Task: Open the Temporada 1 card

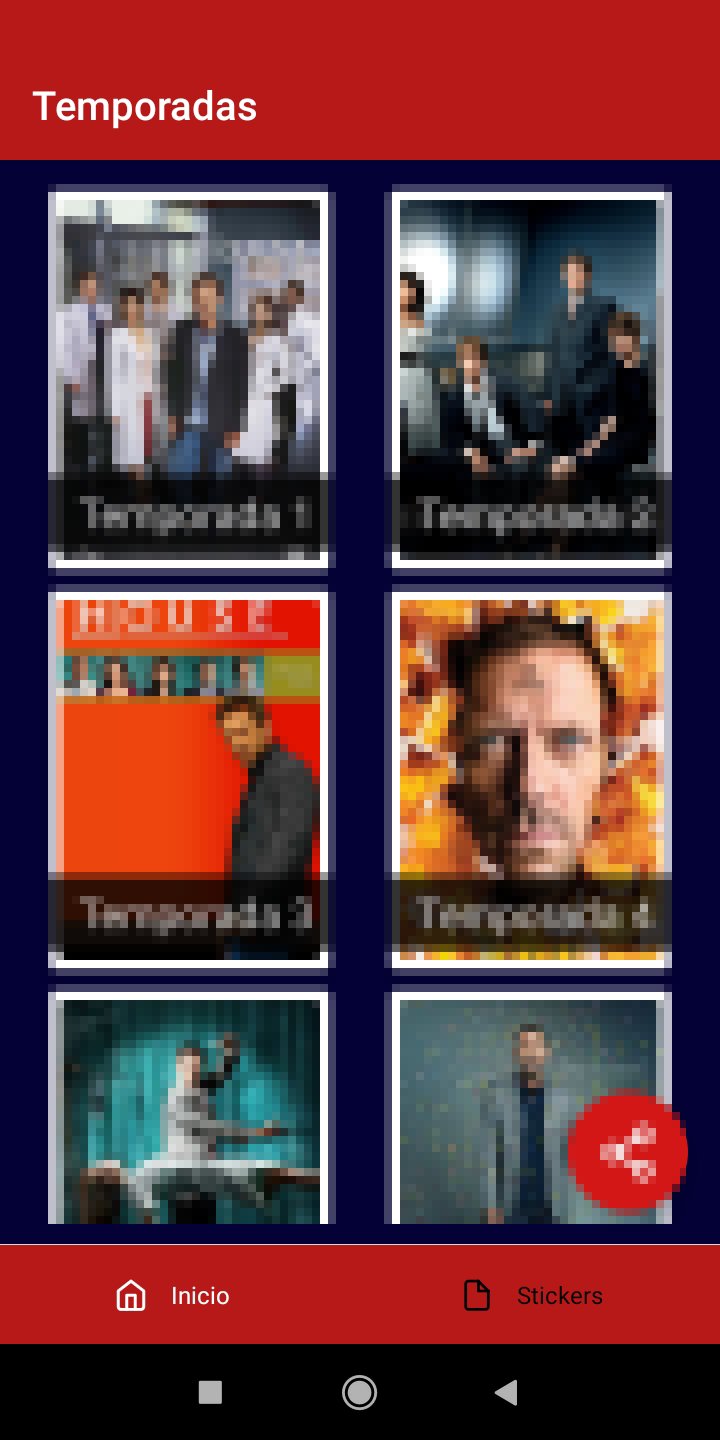Action: (191, 378)
